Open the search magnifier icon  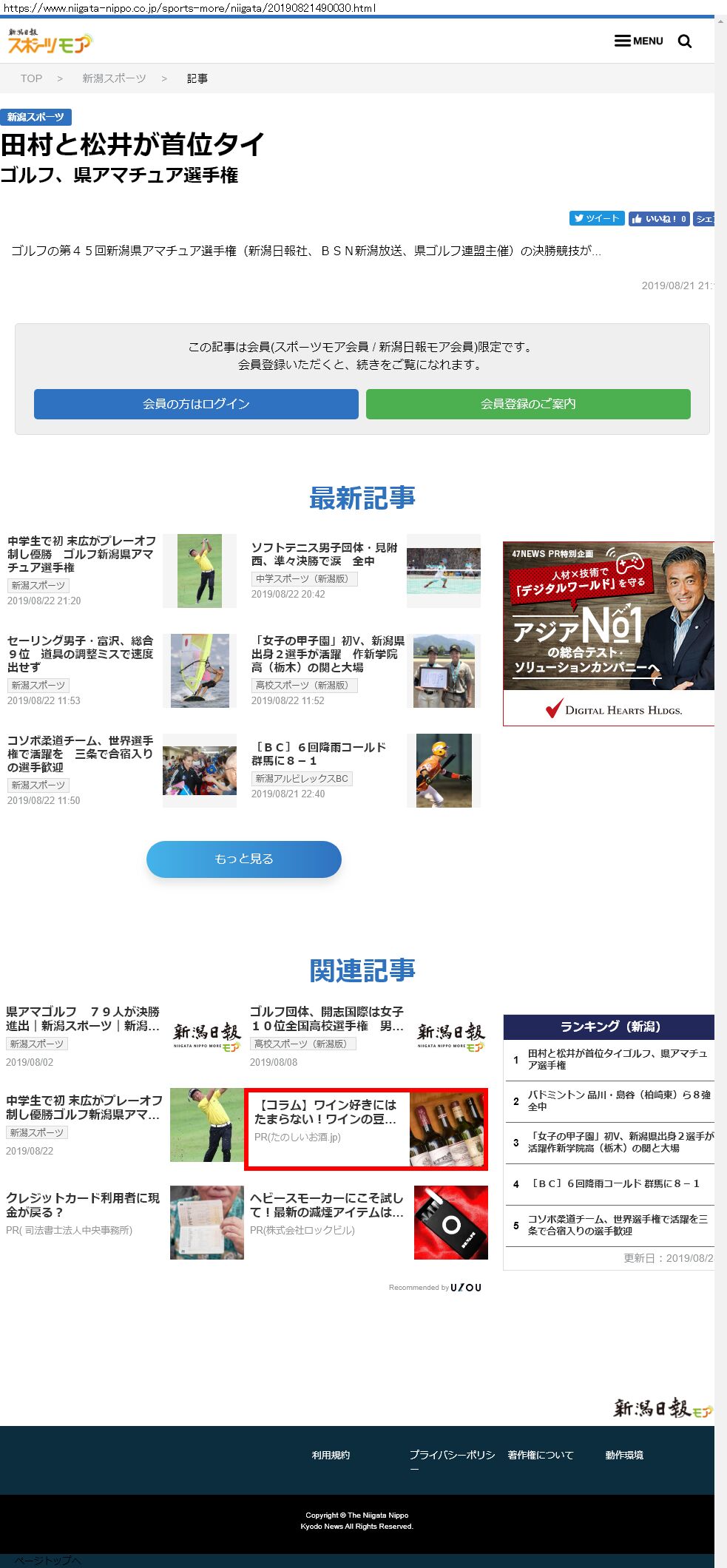click(x=685, y=41)
